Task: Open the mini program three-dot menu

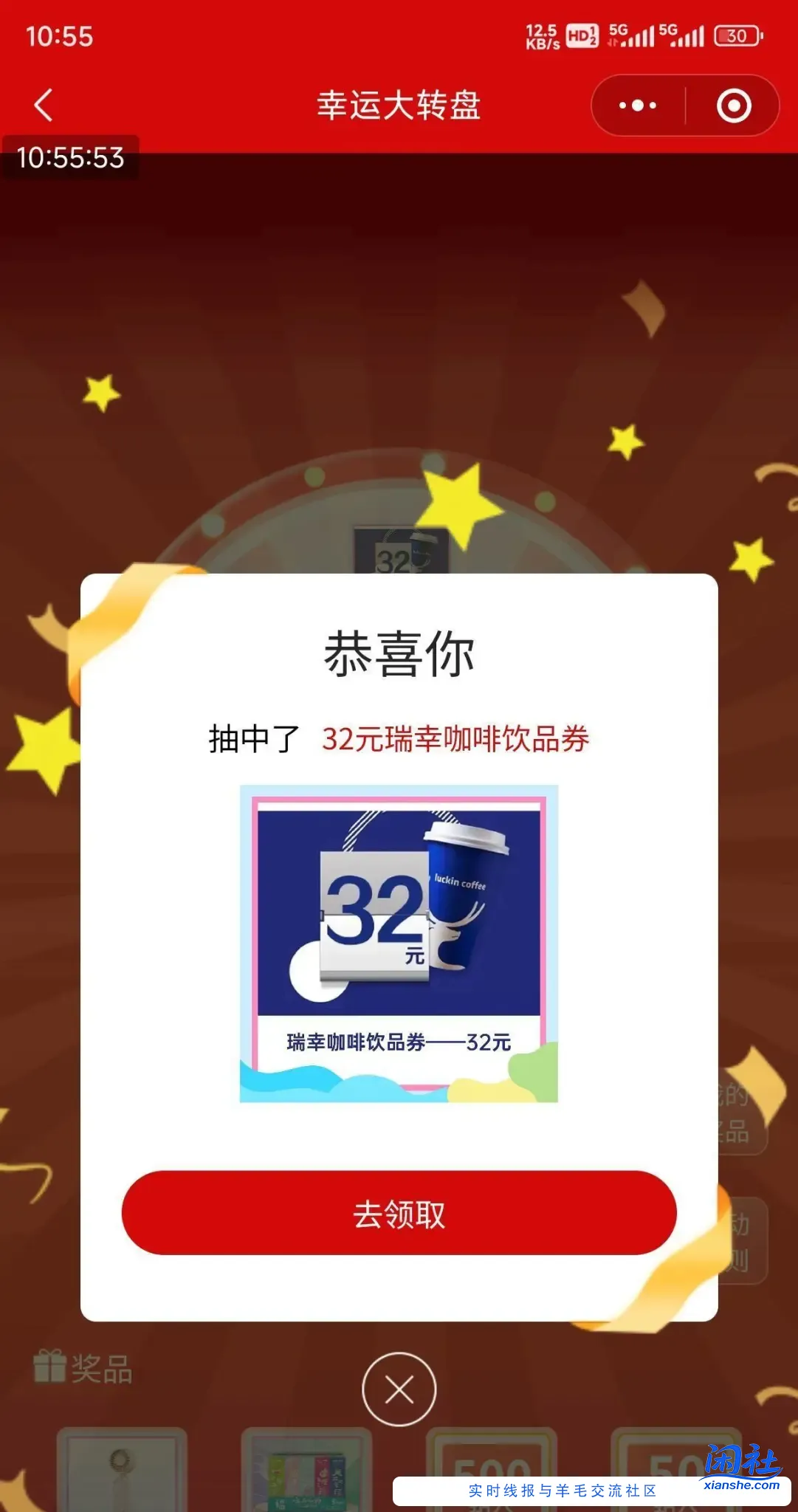Action: 638,106
